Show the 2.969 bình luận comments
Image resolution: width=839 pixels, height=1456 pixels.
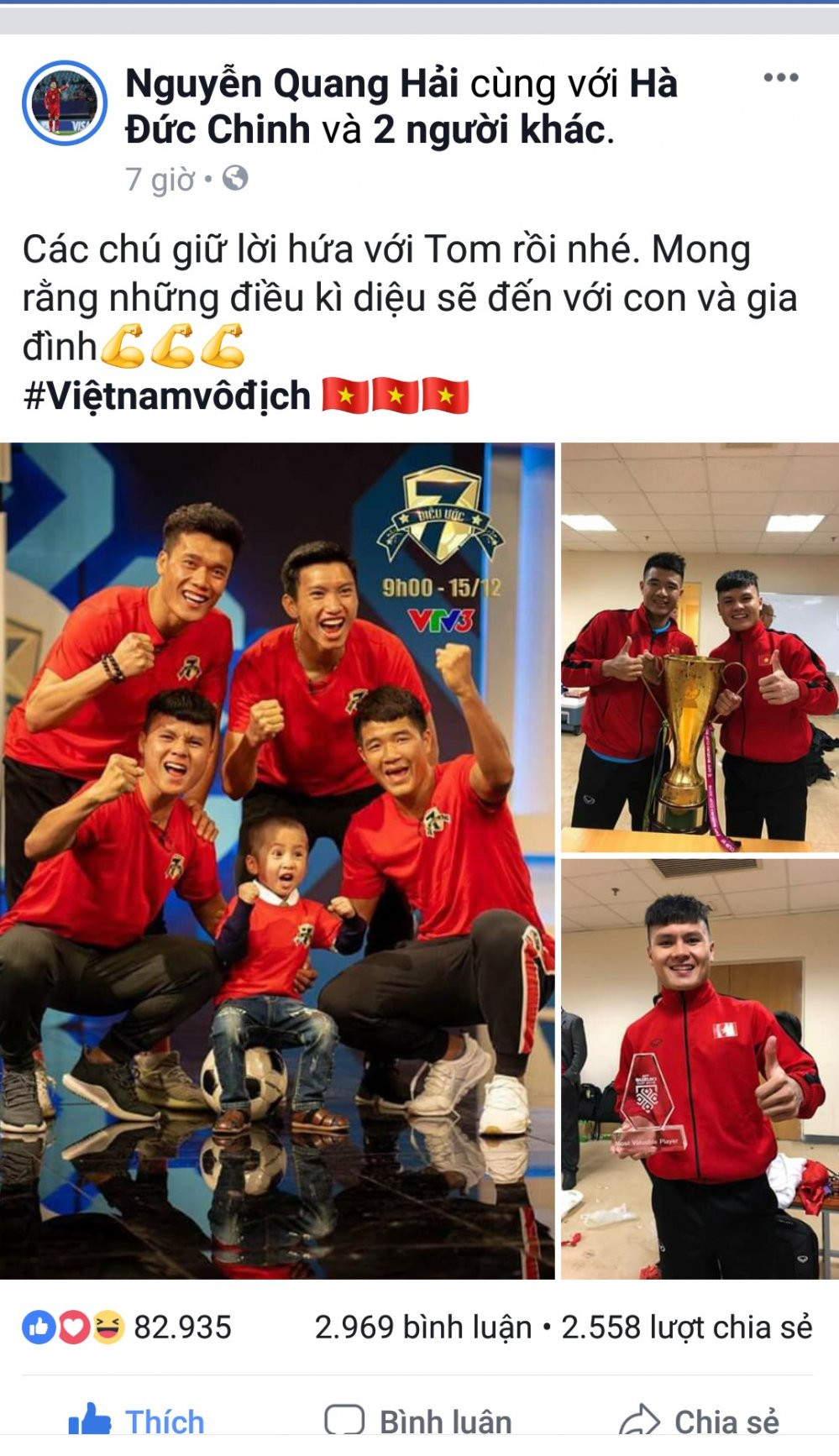click(x=422, y=1328)
